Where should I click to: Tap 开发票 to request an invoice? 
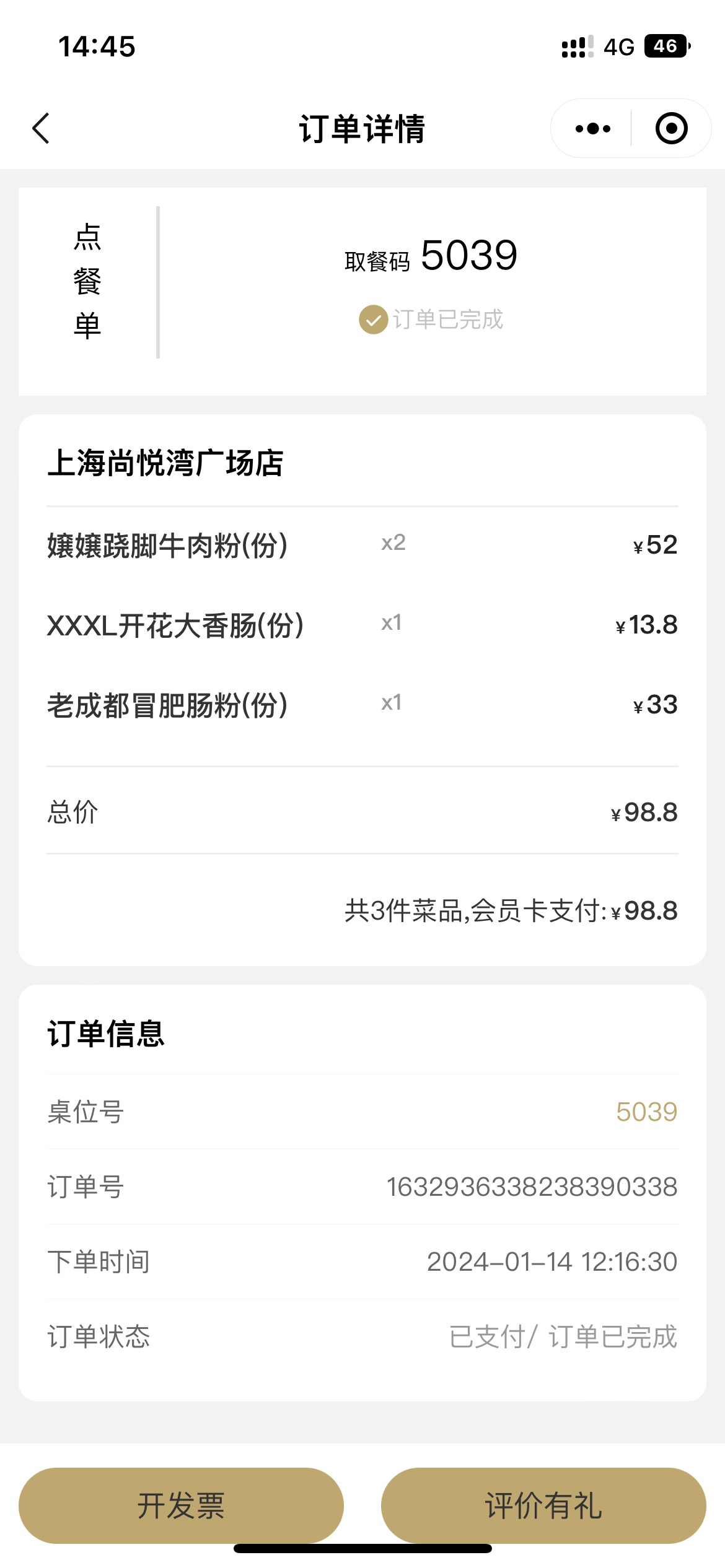click(181, 1505)
